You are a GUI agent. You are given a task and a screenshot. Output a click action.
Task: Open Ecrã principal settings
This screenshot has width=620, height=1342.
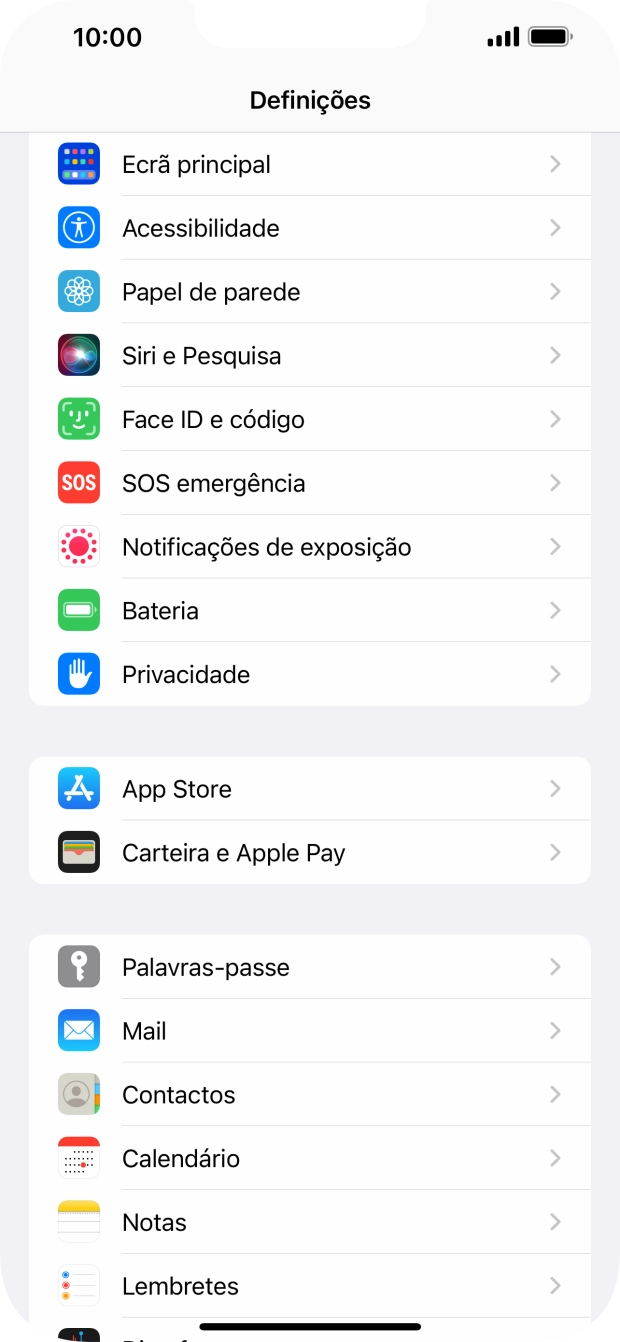(310, 164)
